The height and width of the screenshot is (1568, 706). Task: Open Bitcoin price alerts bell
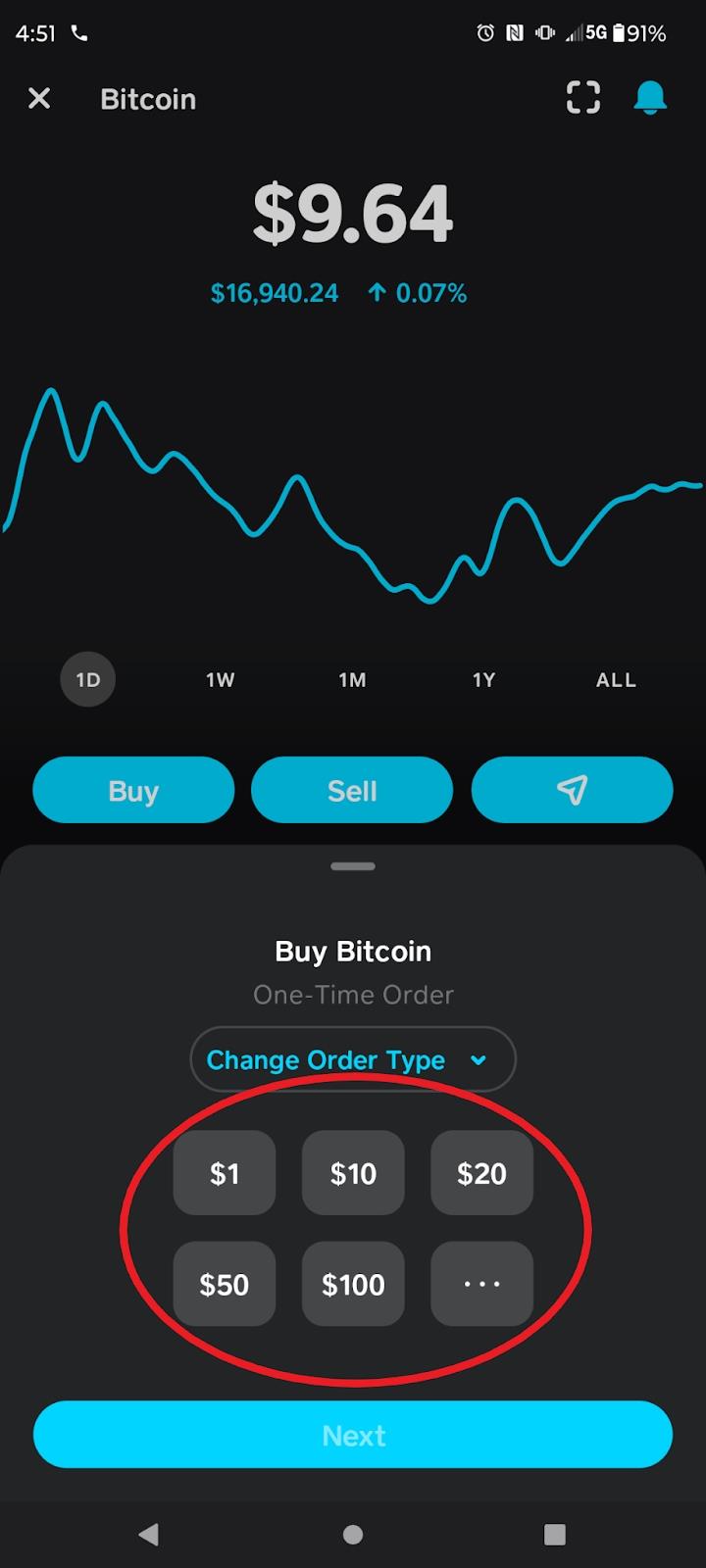650,98
